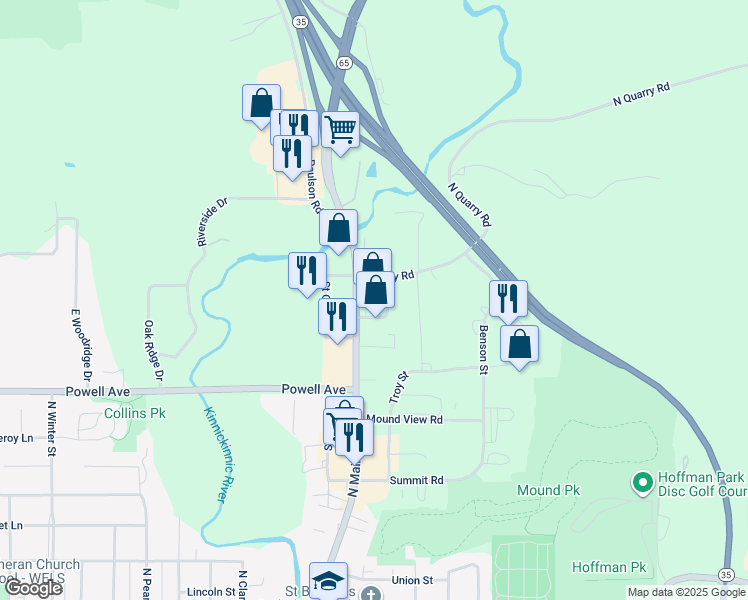Tap the graduation cap school marker

point(328,580)
